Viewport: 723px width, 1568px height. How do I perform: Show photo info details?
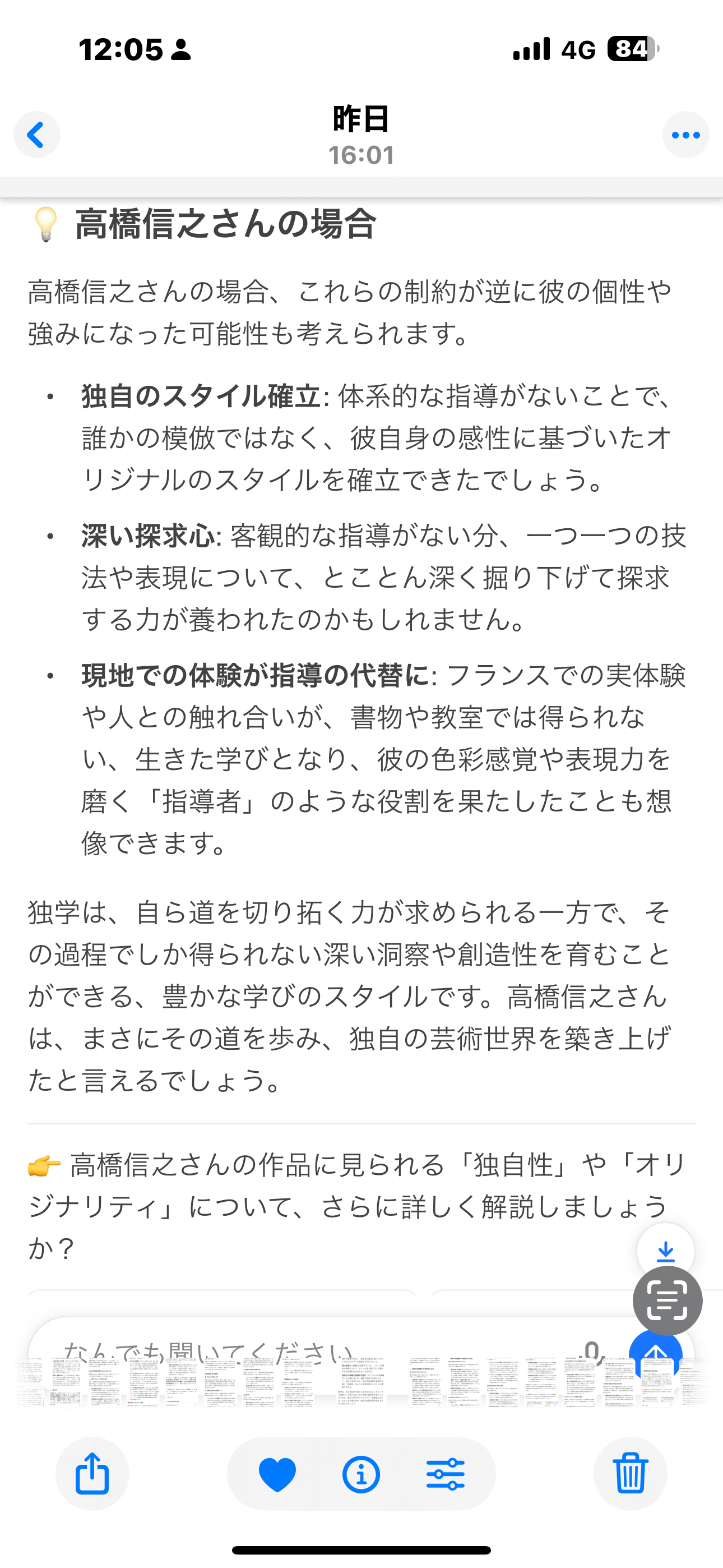coord(361,1474)
